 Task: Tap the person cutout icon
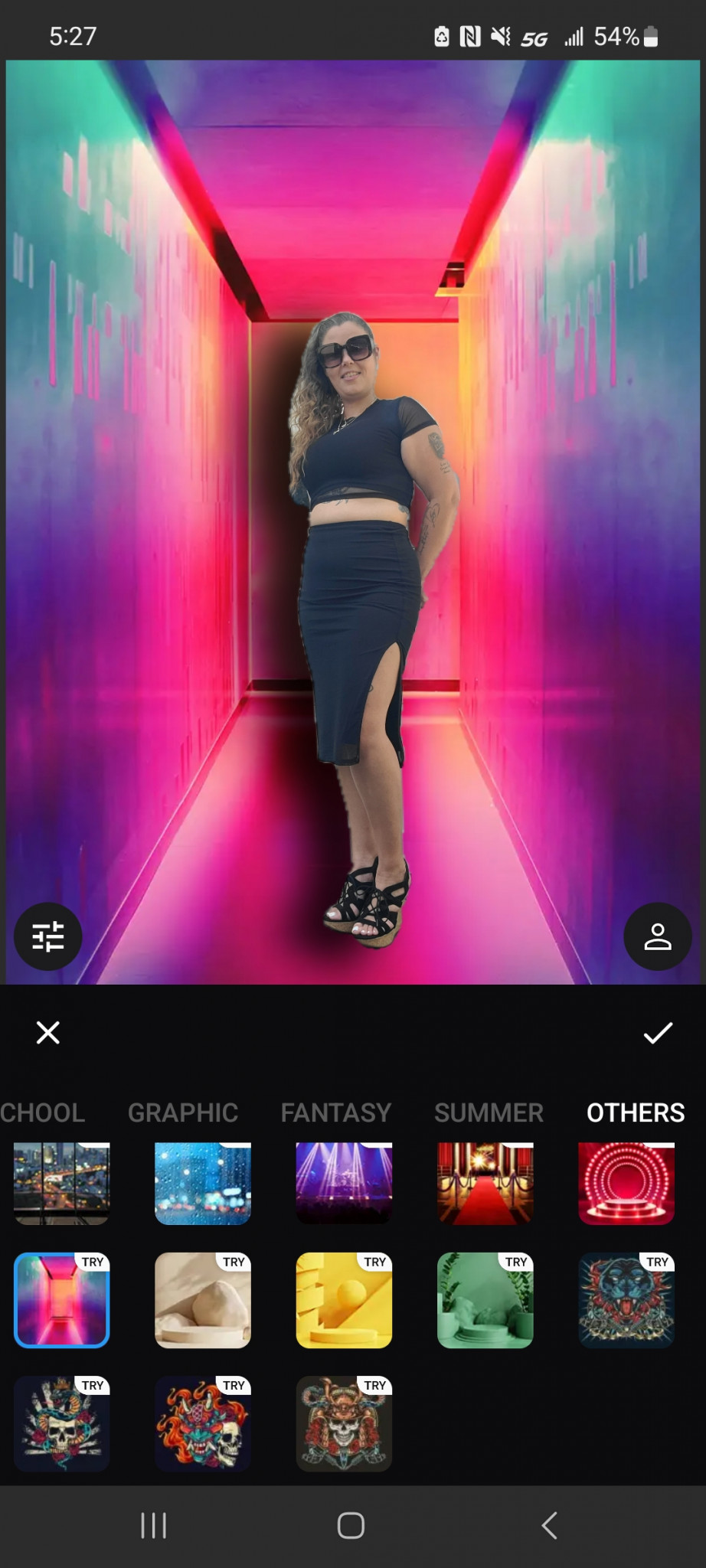[657, 936]
